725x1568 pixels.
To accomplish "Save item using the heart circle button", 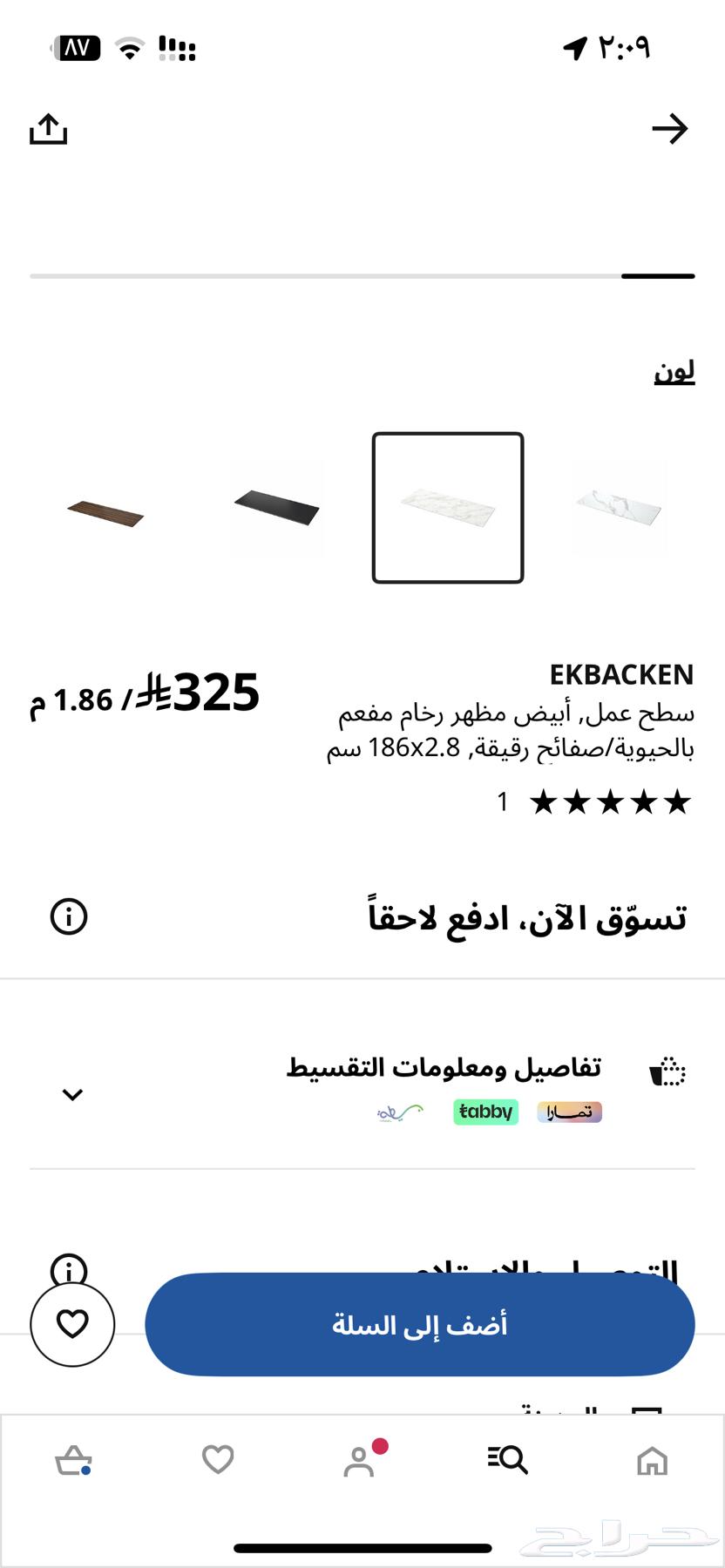I will 72,1324.
